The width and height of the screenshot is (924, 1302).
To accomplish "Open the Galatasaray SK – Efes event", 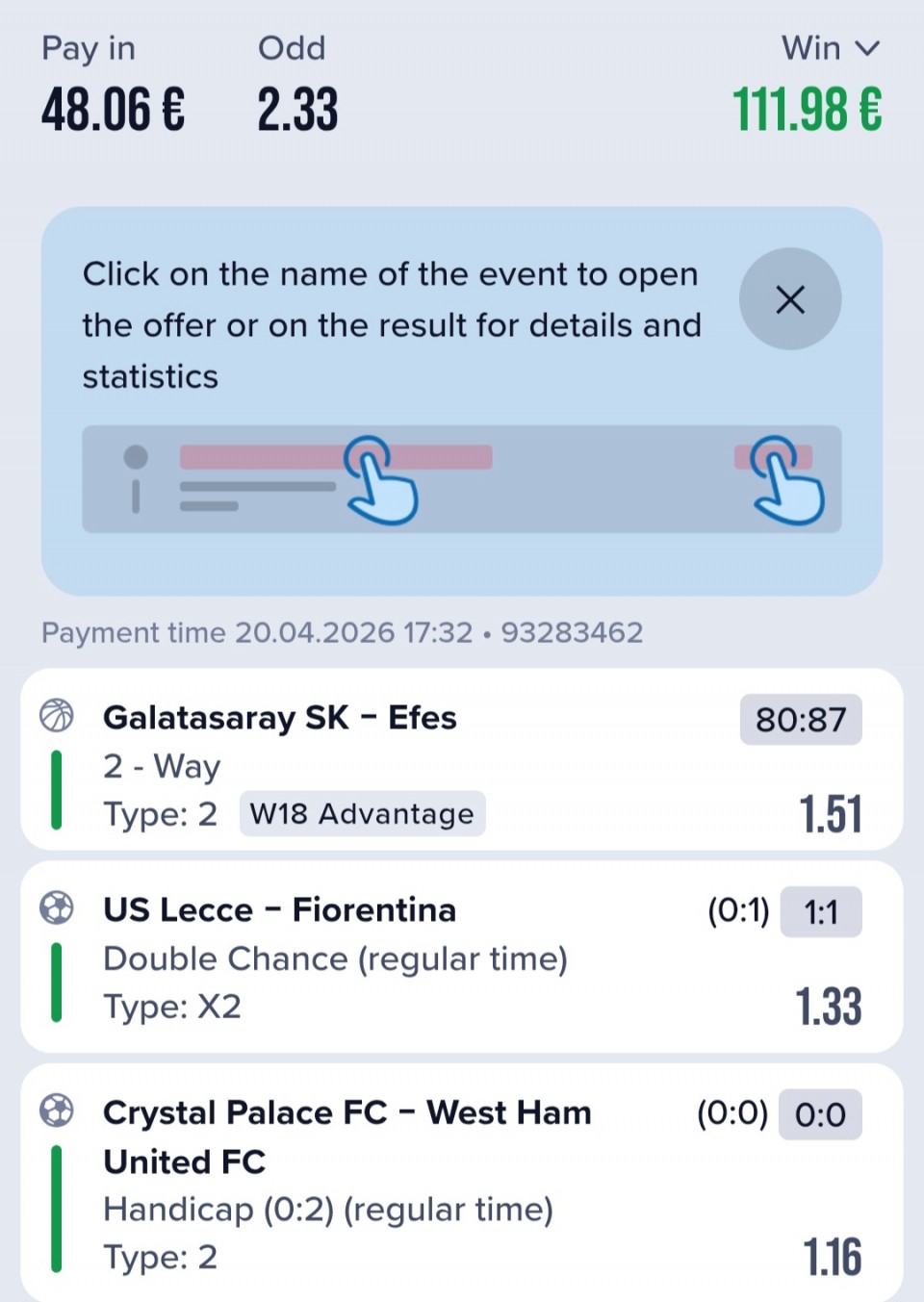I will 279,718.
